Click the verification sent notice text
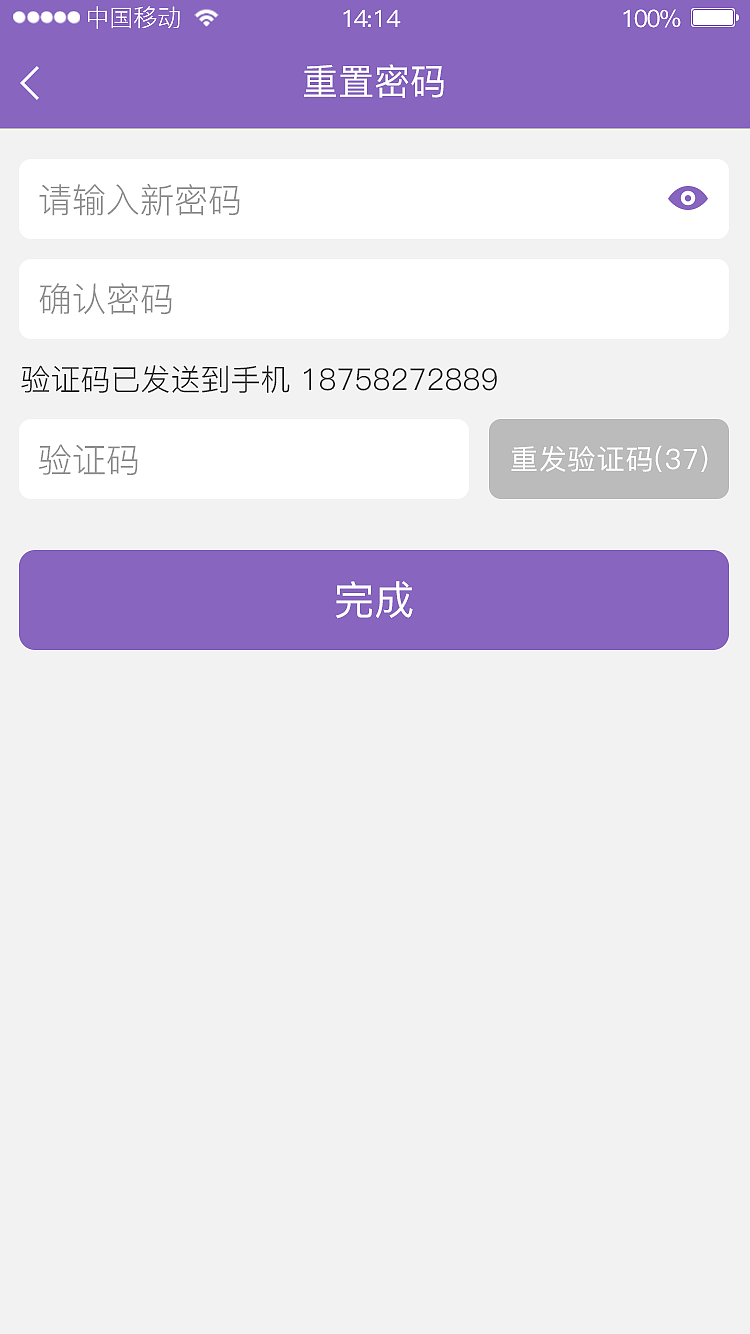Viewport: 750px width, 1334px height. pos(255,380)
